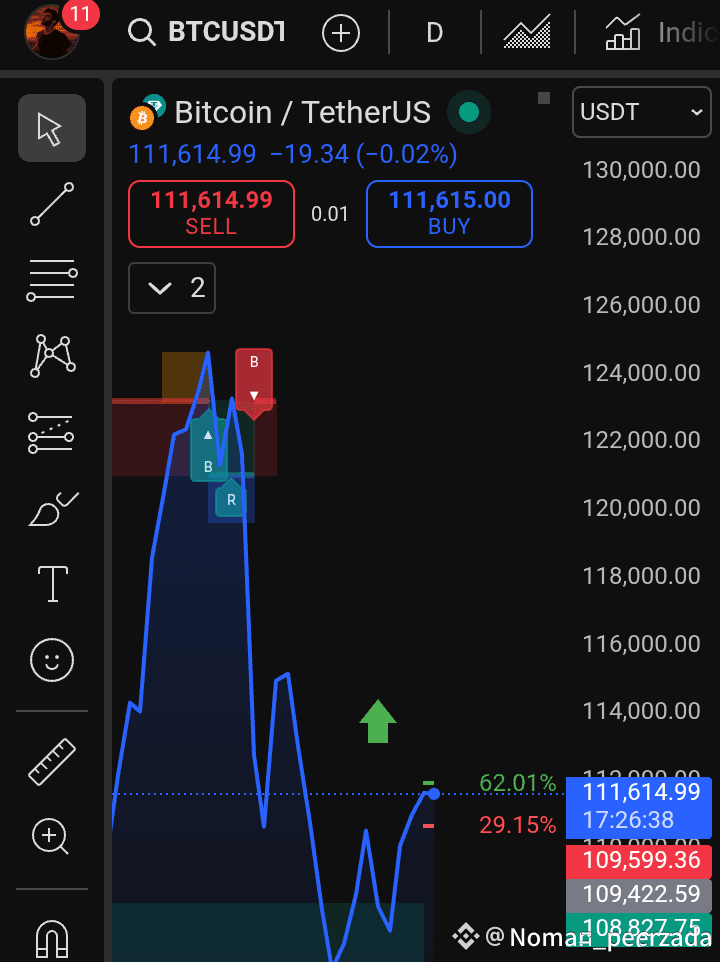Open the emoji and icons tool
Viewport: 720px width, 962px height.
[51, 659]
